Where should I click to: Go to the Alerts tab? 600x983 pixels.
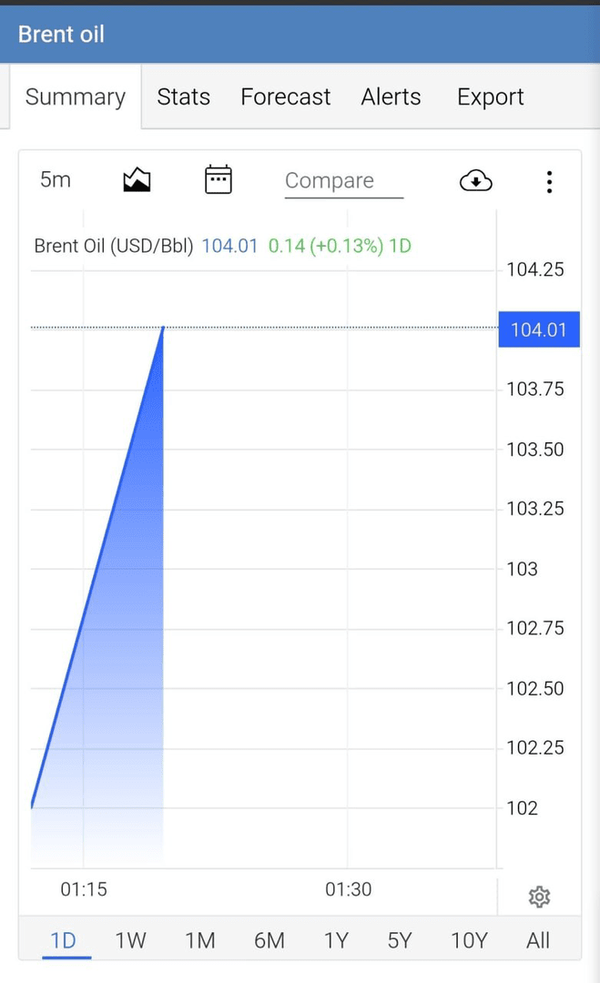(x=391, y=97)
